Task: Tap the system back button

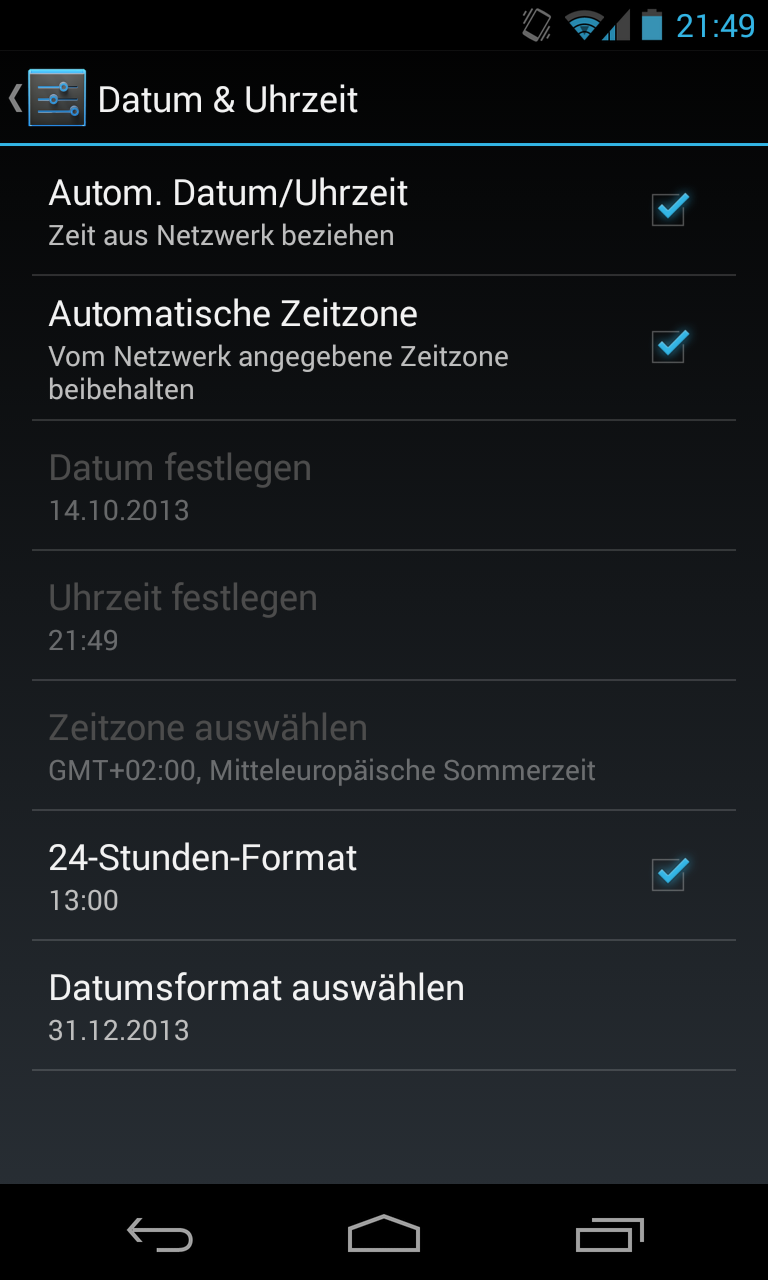Action: pos(160,1234)
